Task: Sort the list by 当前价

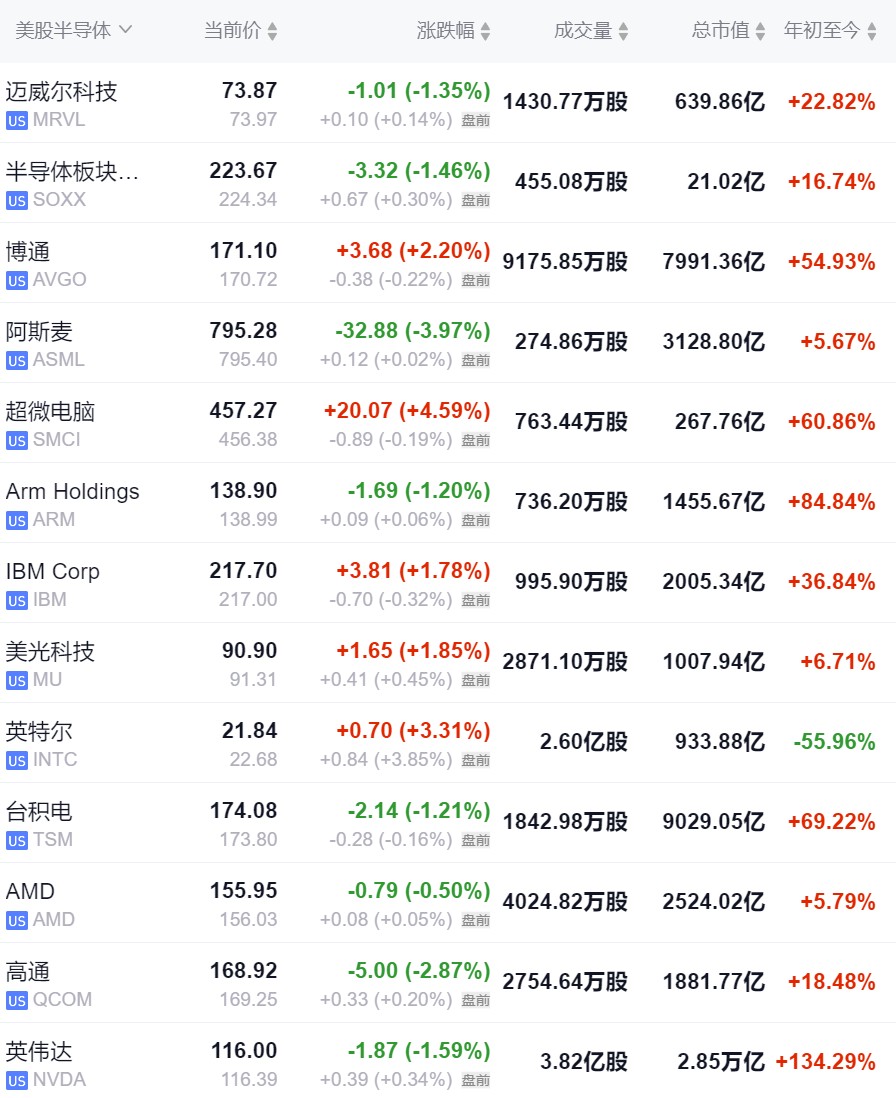Action: tap(241, 31)
